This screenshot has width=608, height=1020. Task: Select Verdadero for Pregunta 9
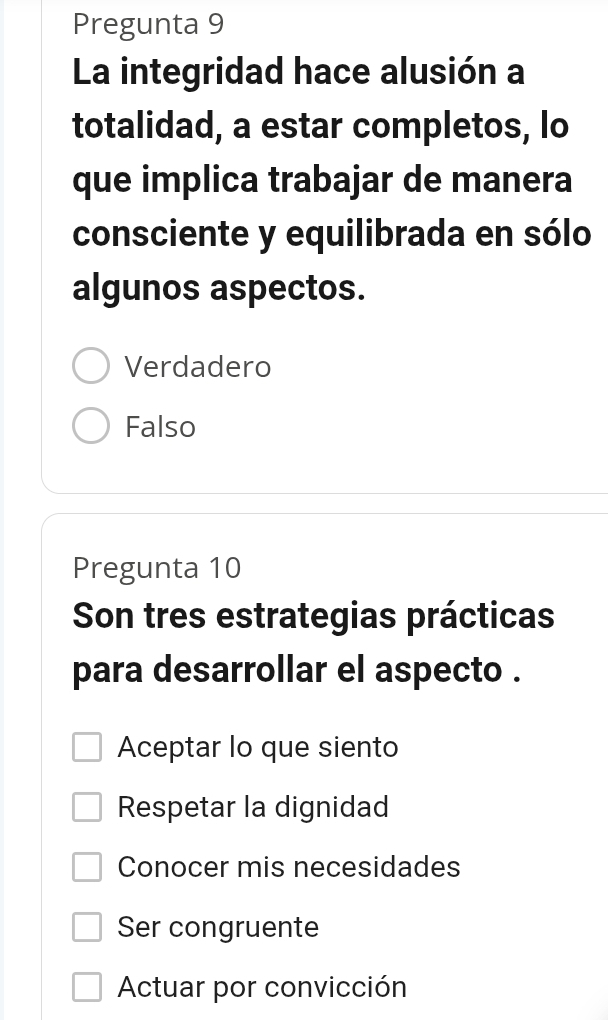point(92,367)
